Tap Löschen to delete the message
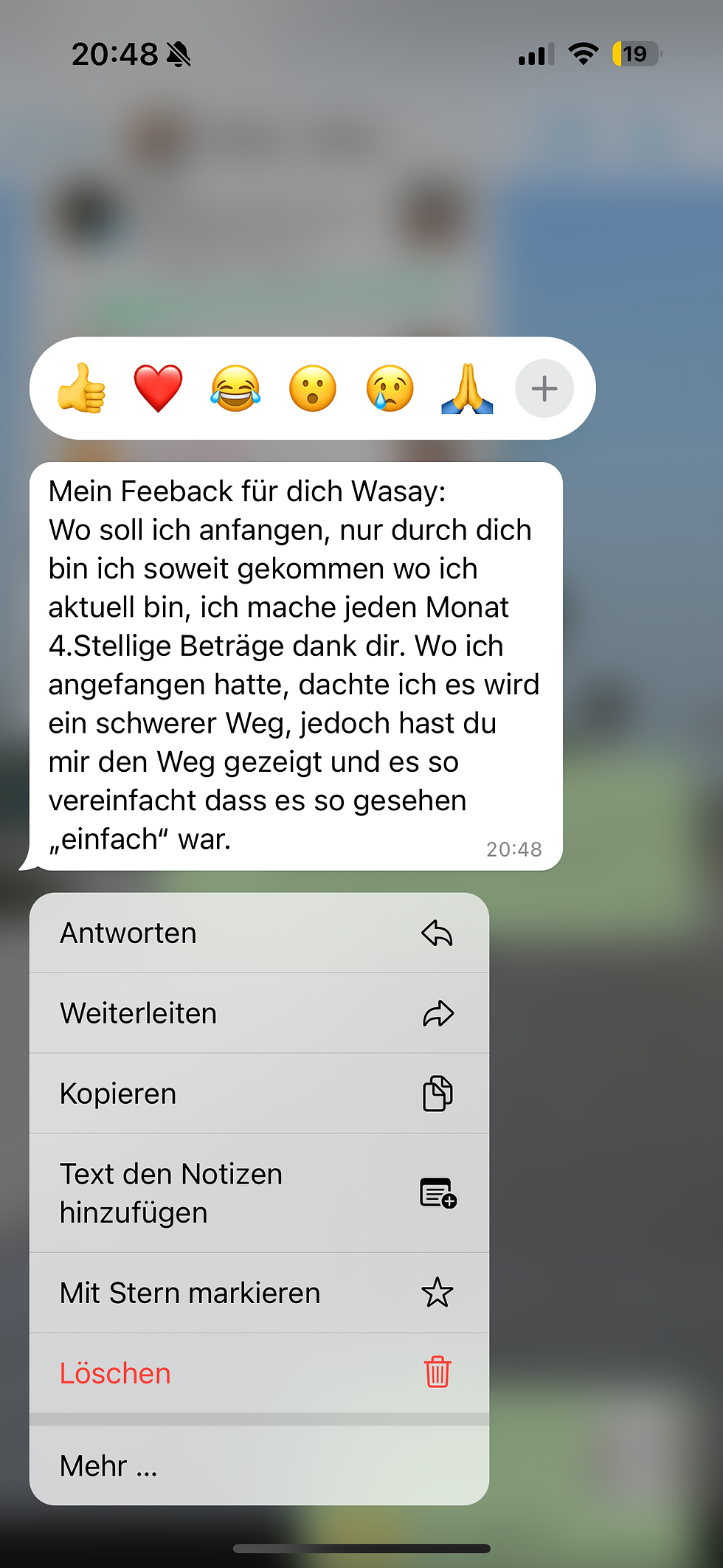 (x=259, y=1373)
